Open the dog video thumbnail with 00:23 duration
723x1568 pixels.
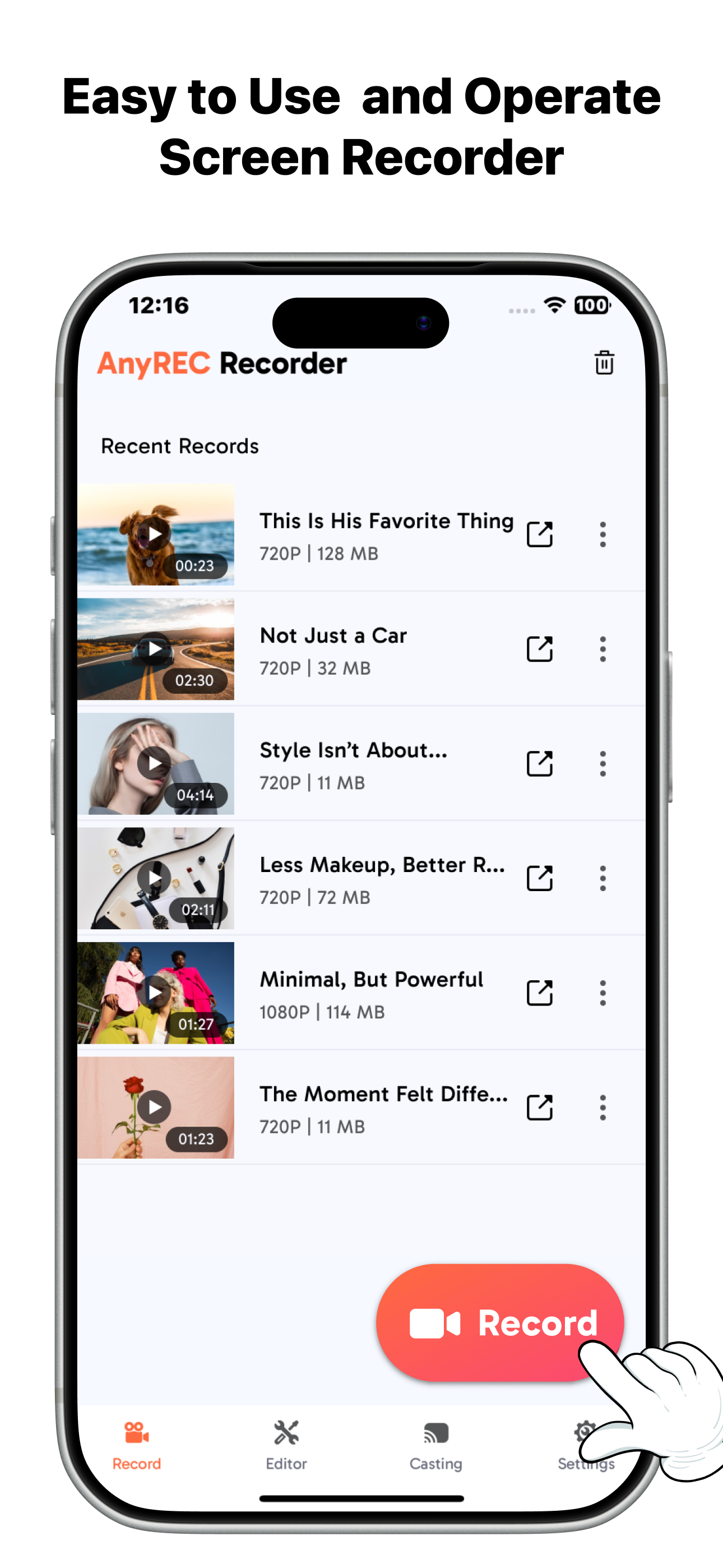pos(155,534)
